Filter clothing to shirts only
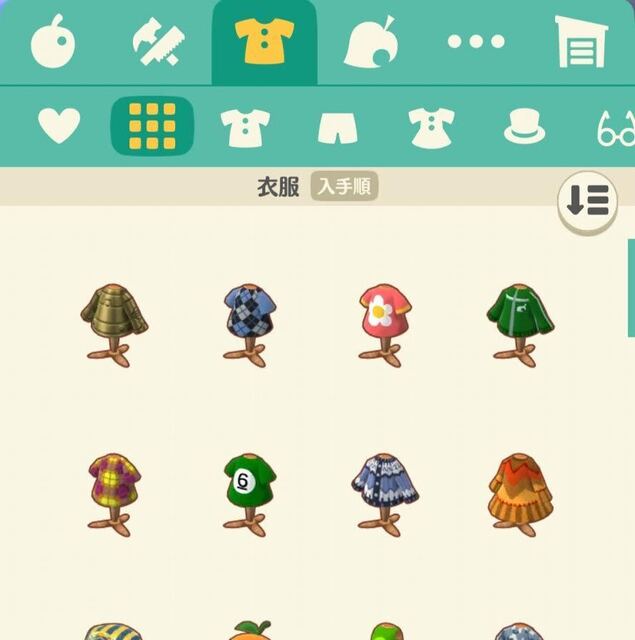 tap(245, 127)
